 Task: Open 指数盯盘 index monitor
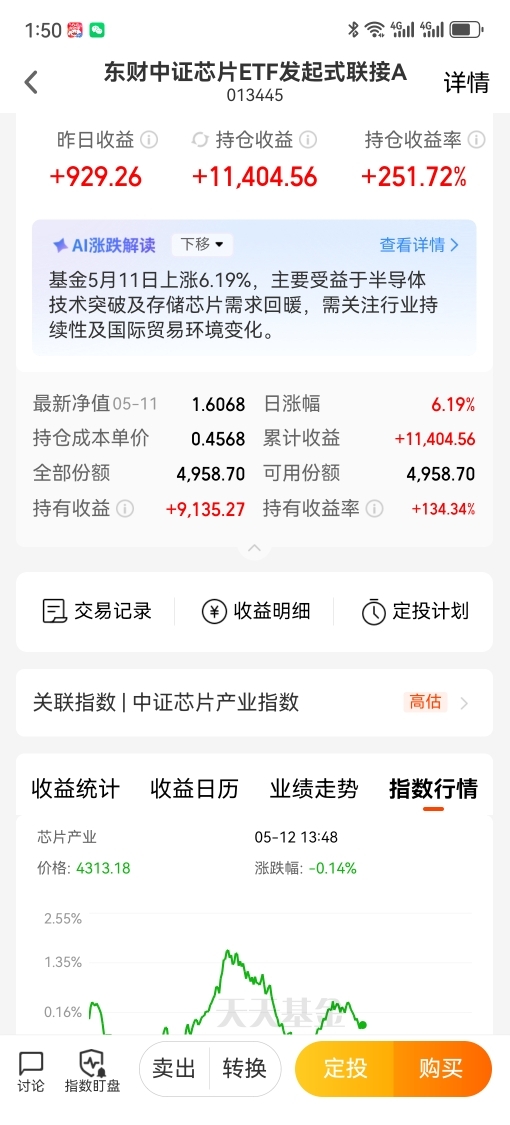[x=93, y=1071]
